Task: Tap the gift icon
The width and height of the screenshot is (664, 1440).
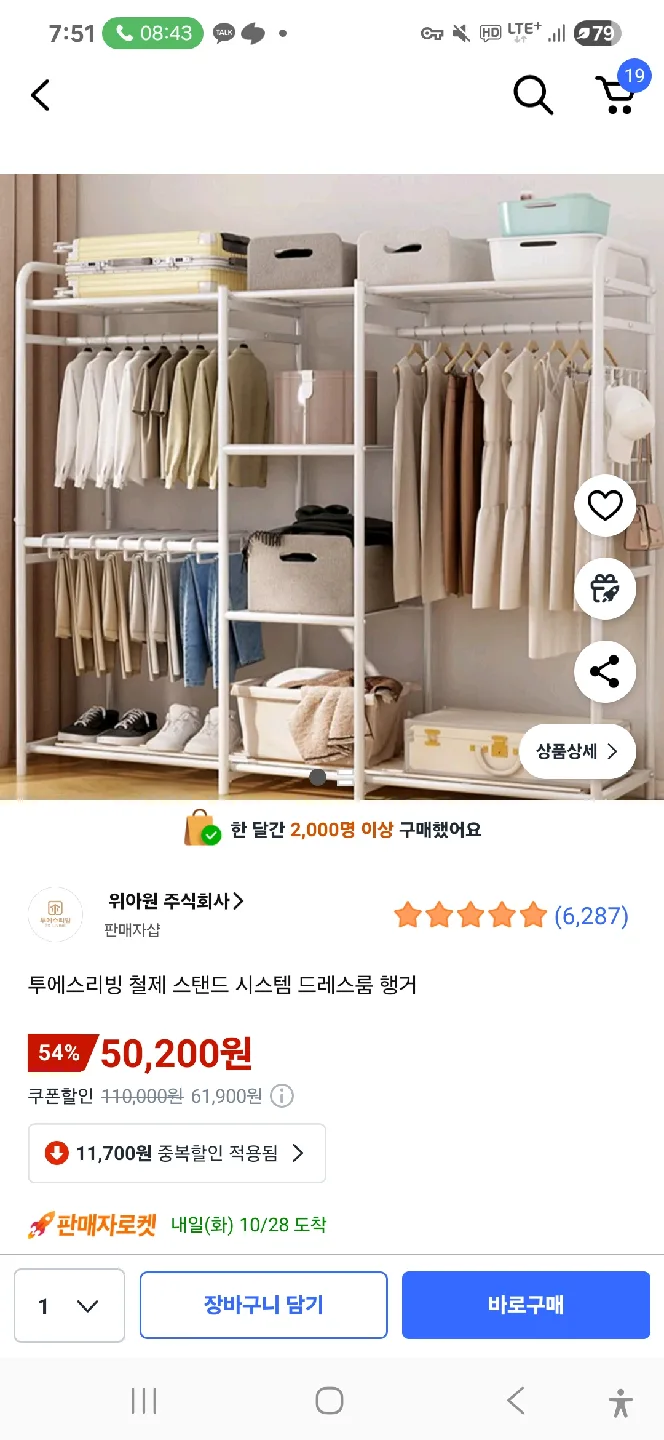Action: (x=604, y=589)
